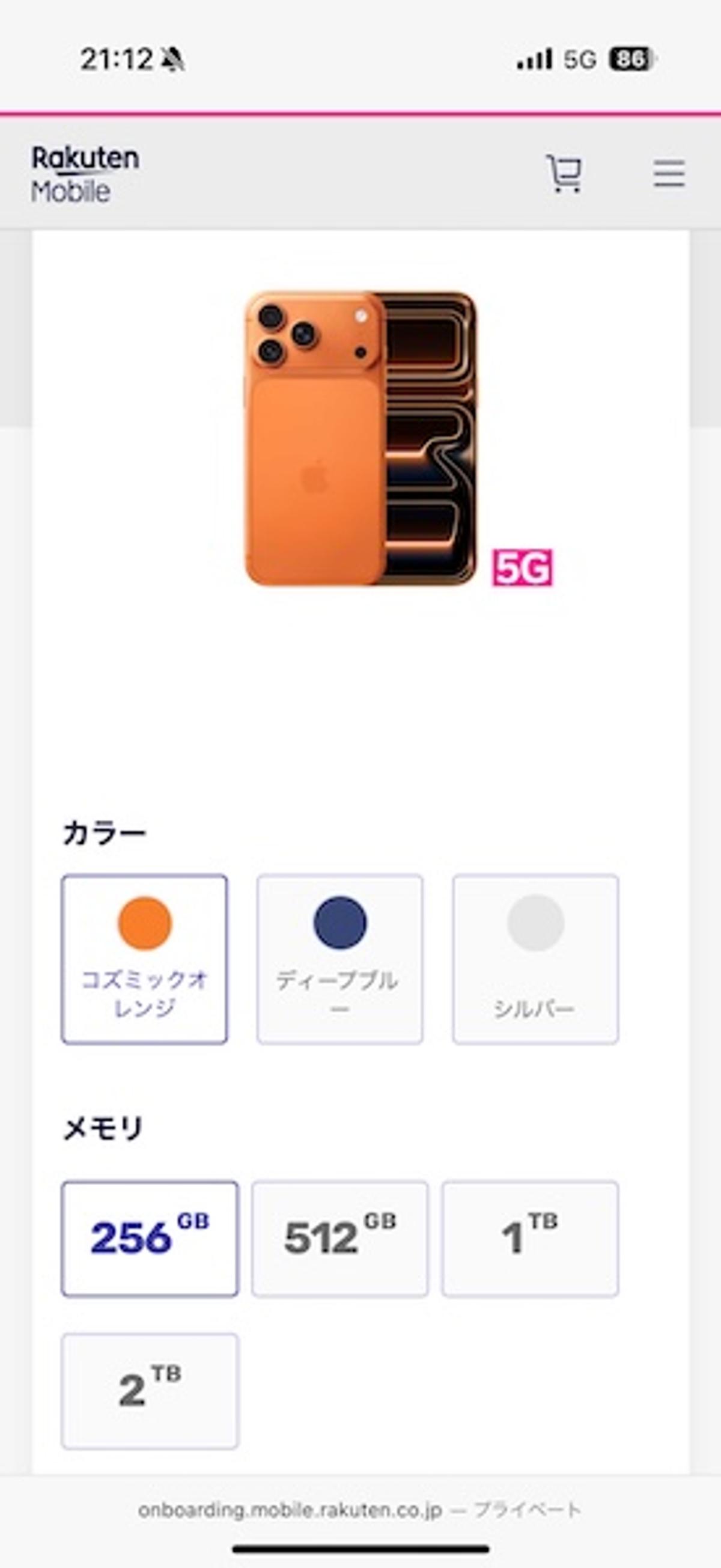
Task: Choose the 512GB storage option
Action: (x=340, y=1239)
